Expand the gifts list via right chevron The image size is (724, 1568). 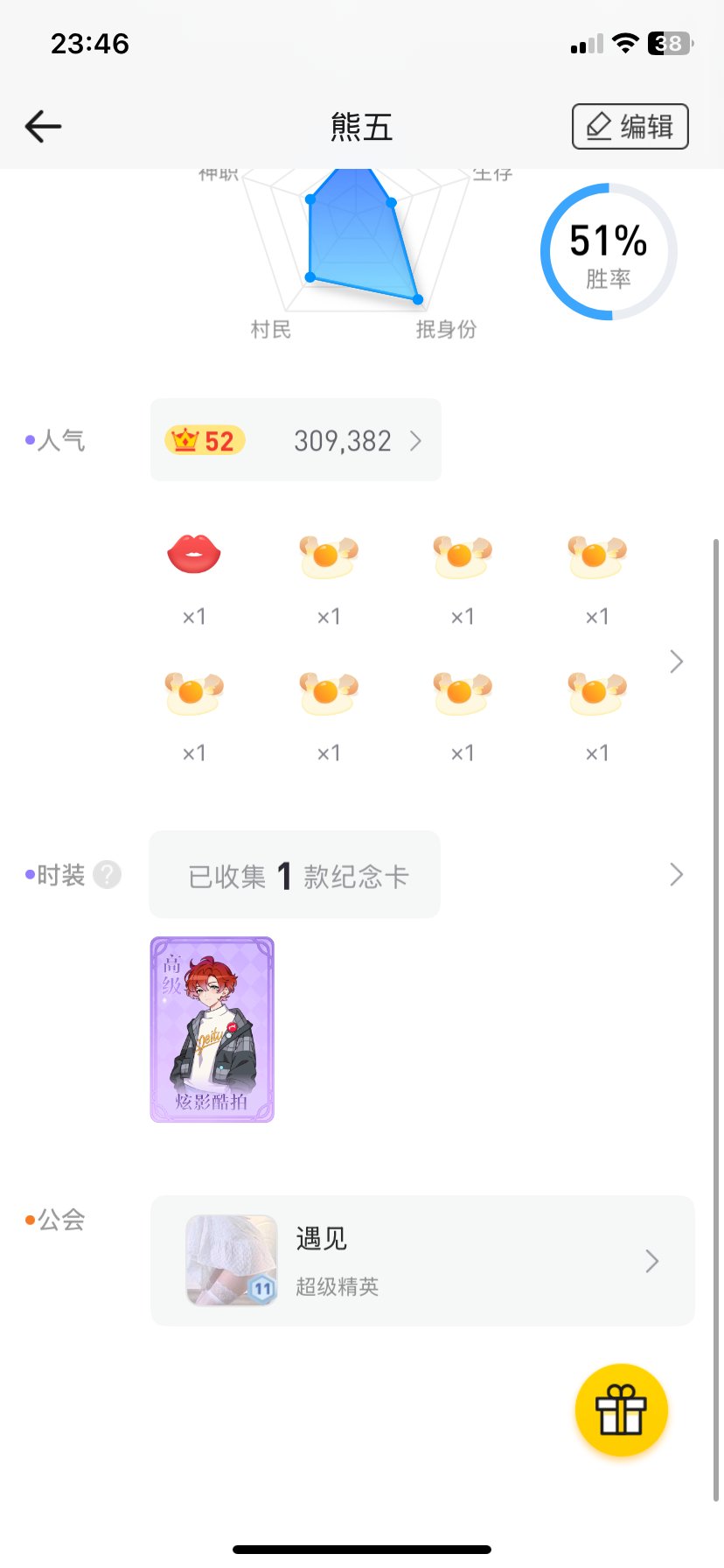pyautogui.click(x=675, y=662)
